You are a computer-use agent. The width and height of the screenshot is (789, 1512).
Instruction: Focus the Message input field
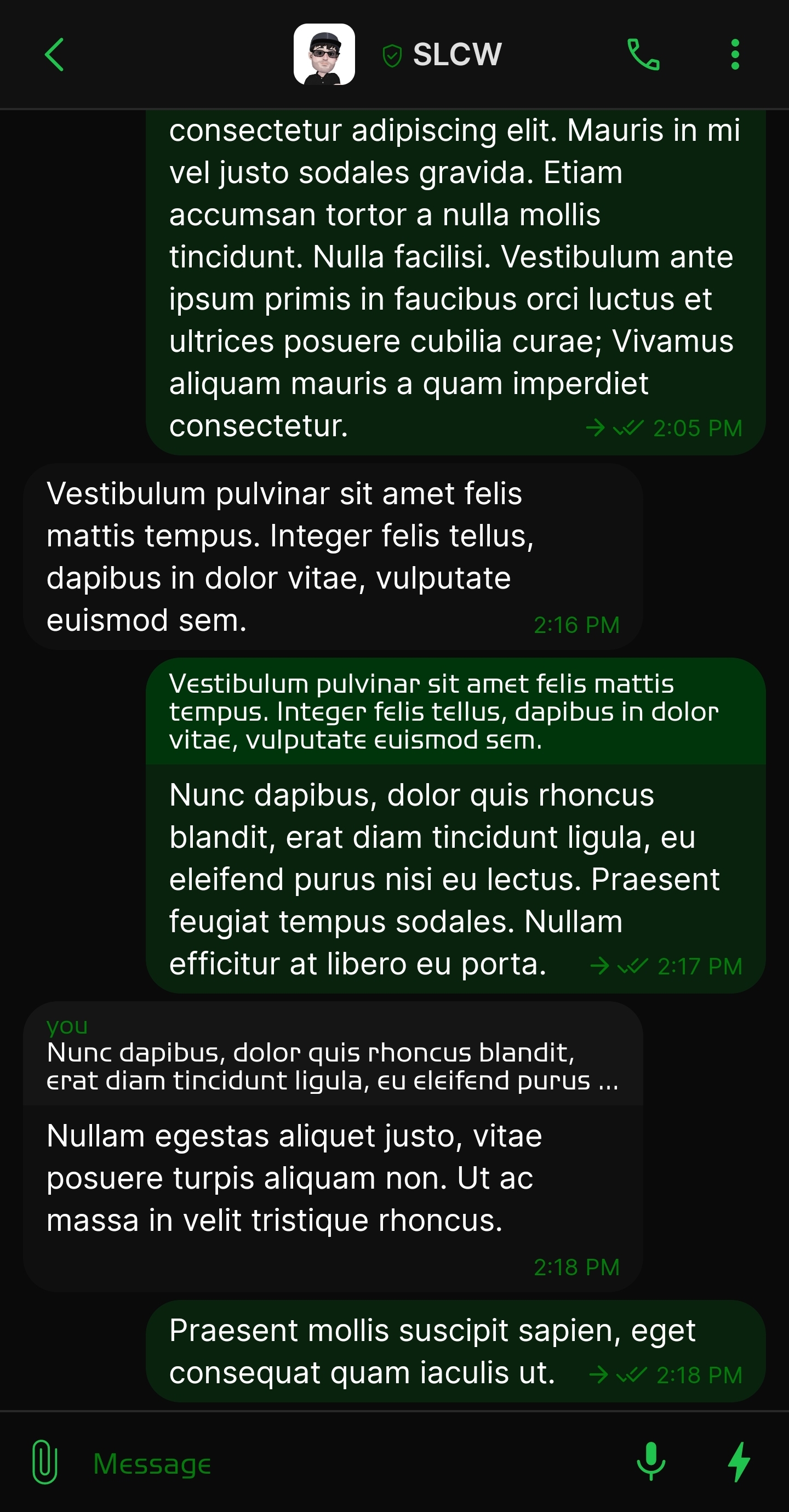click(x=352, y=1463)
